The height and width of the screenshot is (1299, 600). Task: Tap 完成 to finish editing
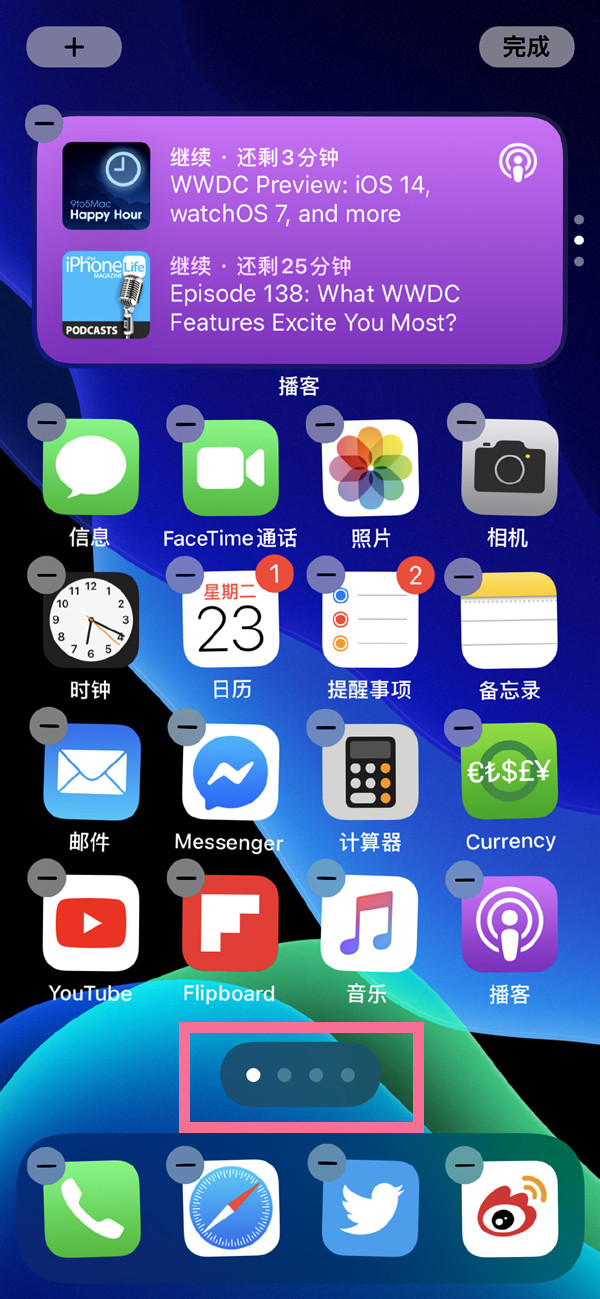[x=526, y=47]
